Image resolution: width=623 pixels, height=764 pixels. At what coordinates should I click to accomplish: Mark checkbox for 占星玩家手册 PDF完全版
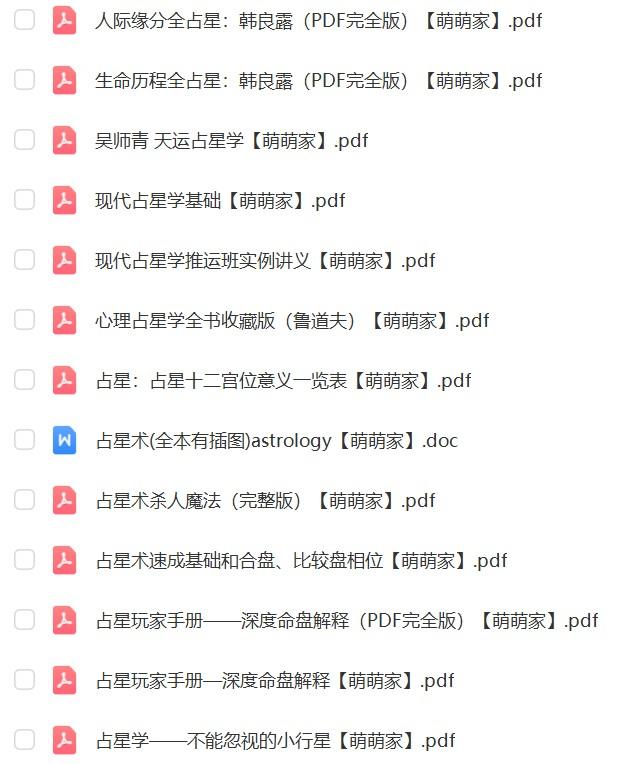coord(24,620)
